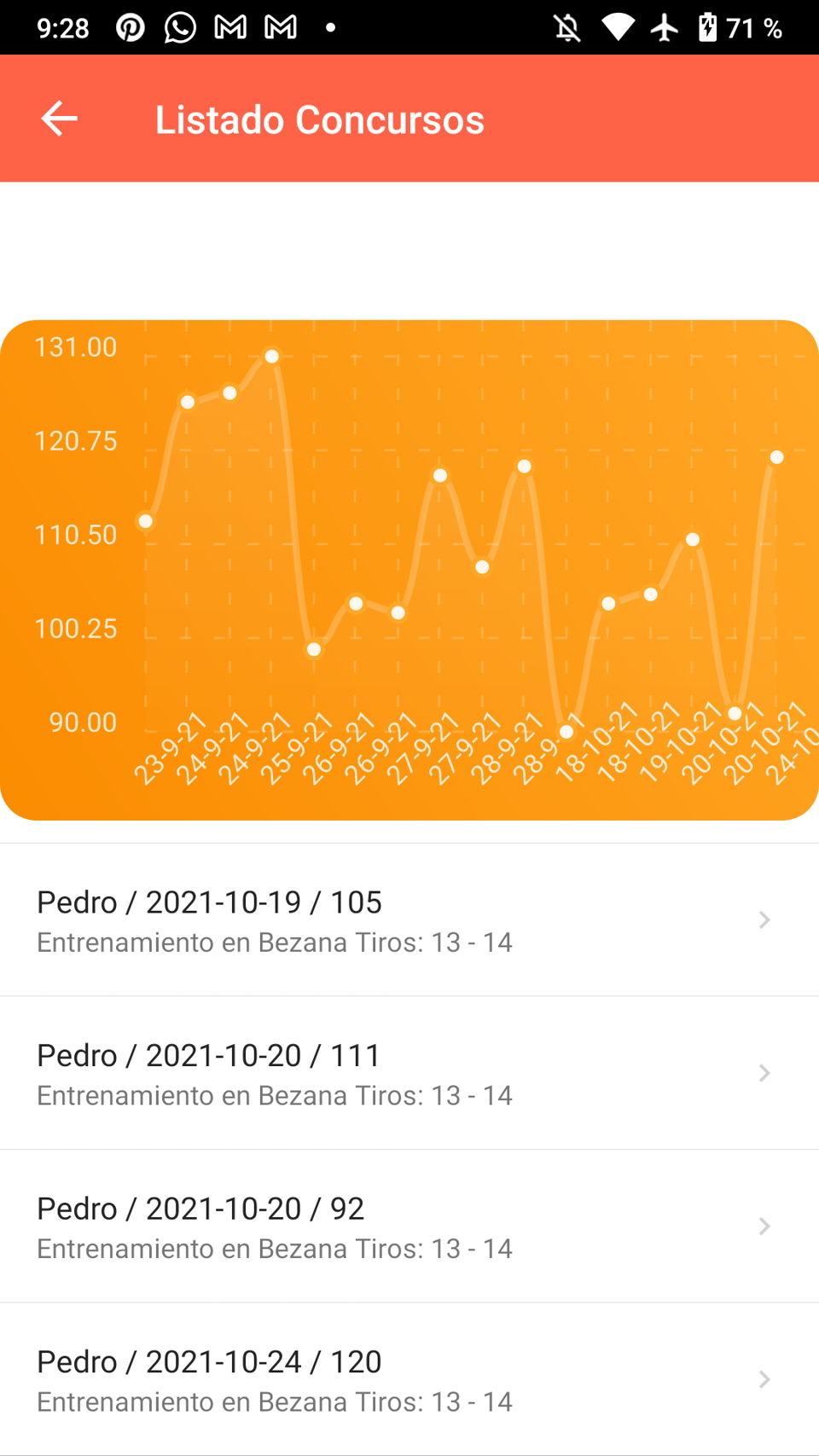Open Pedro's 2021-10-24 entry scoring 120

click(x=408, y=1379)
